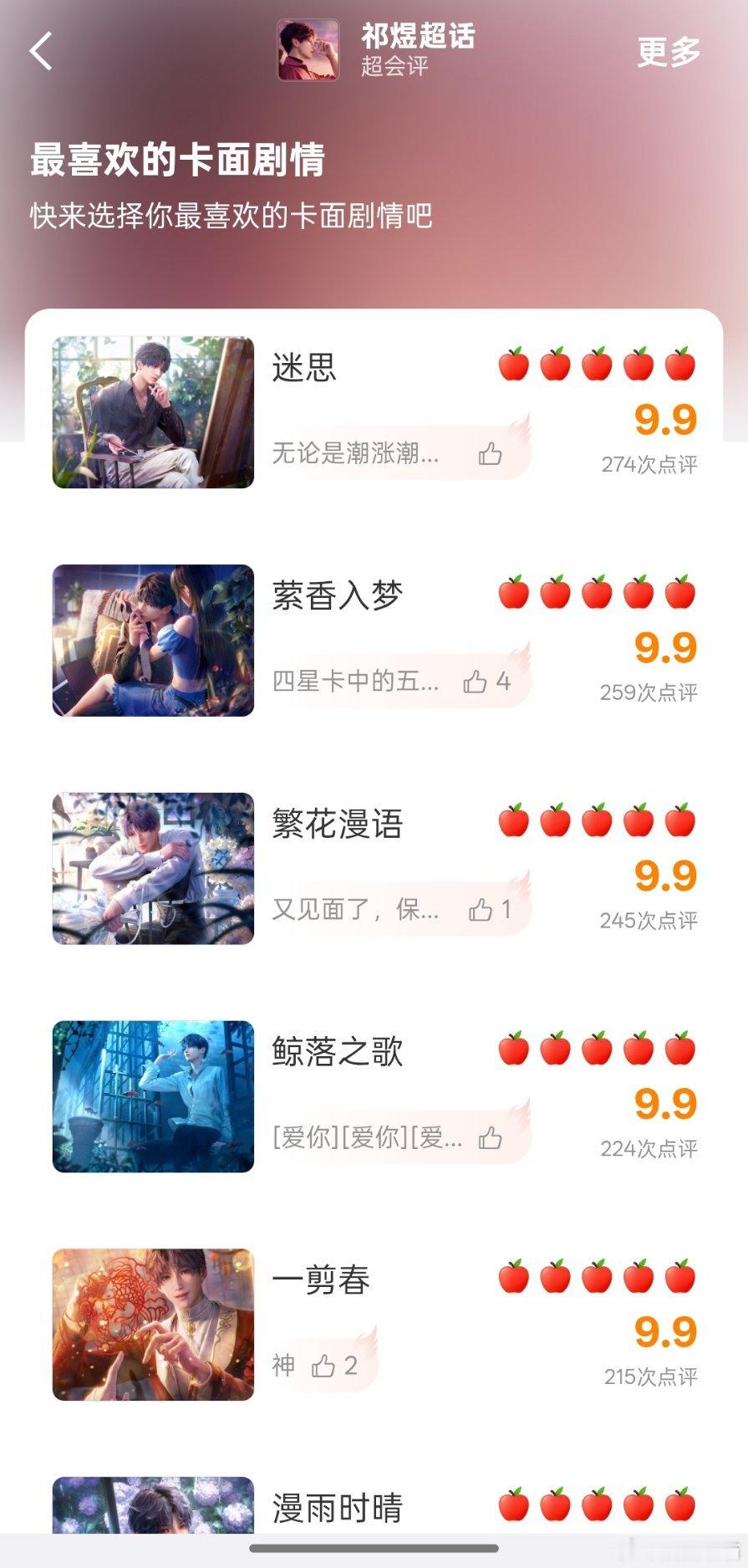Open the 更多 menu at top right
This screenshot has width=748, height=1568.
pos(669,52)
